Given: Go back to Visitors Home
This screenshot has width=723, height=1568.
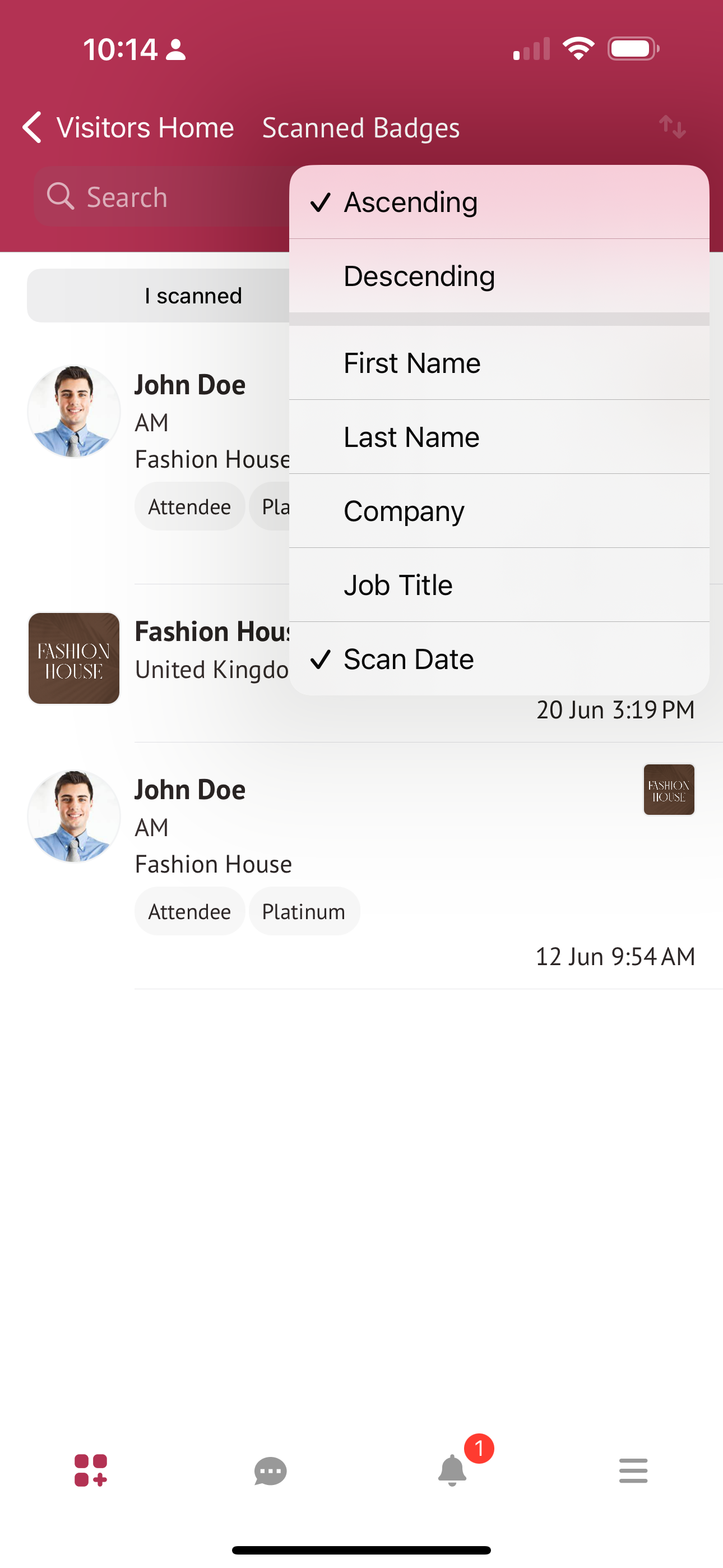Looking at the screenshot, I should [x=128, y=128].
